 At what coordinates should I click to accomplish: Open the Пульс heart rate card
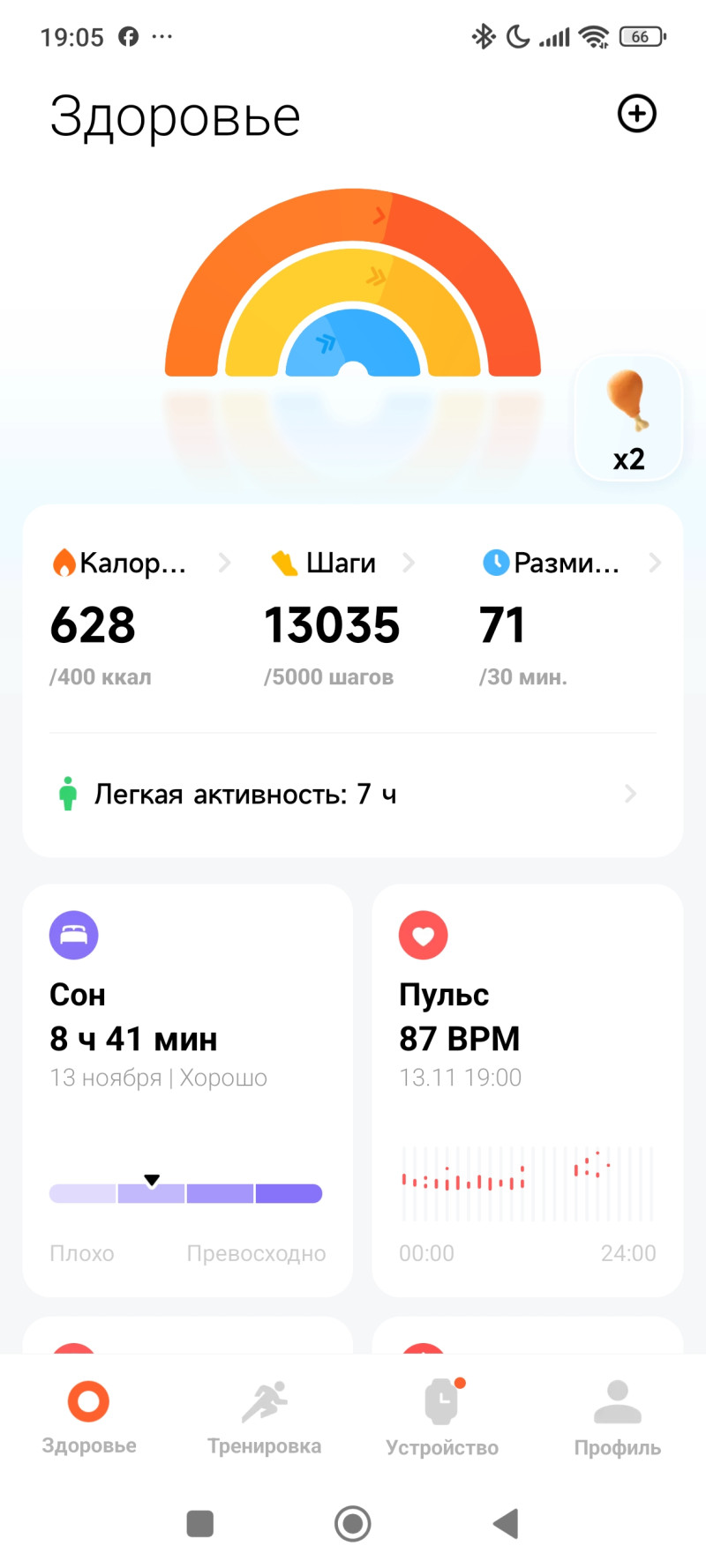tap(527, 1089)
